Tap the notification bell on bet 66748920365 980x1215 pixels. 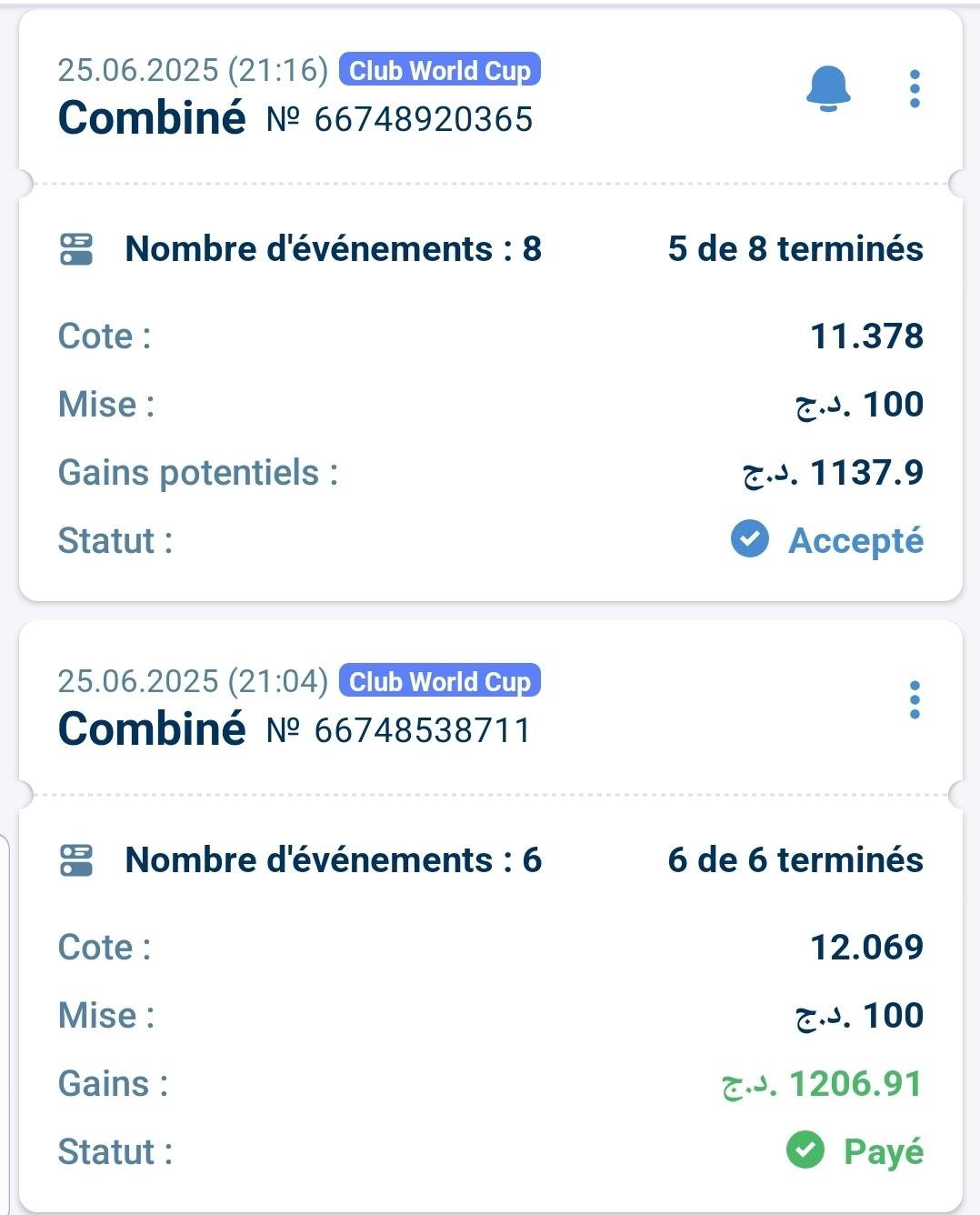pos(828,89)
